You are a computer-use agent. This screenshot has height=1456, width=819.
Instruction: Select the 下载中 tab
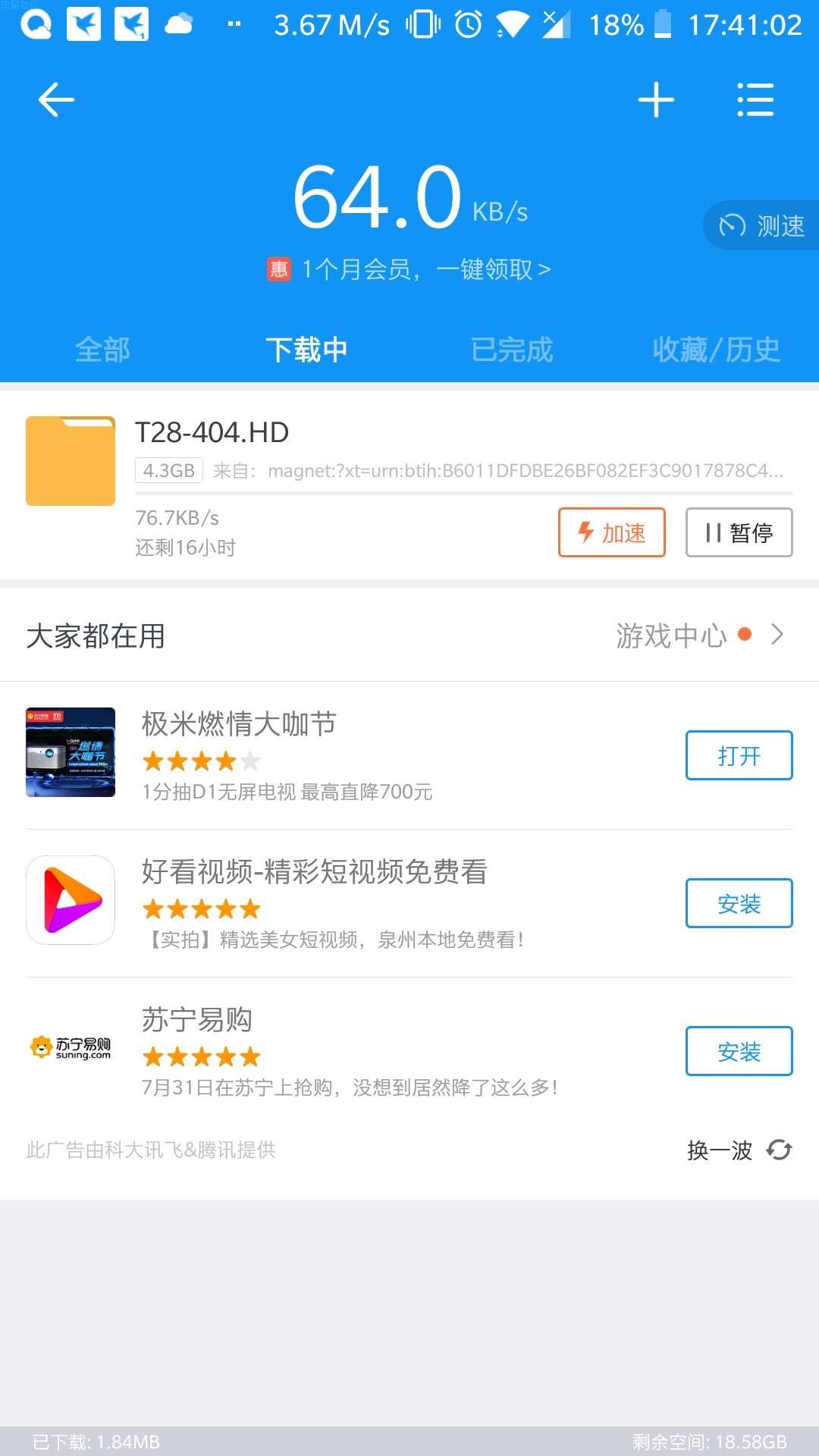(306, 350)
